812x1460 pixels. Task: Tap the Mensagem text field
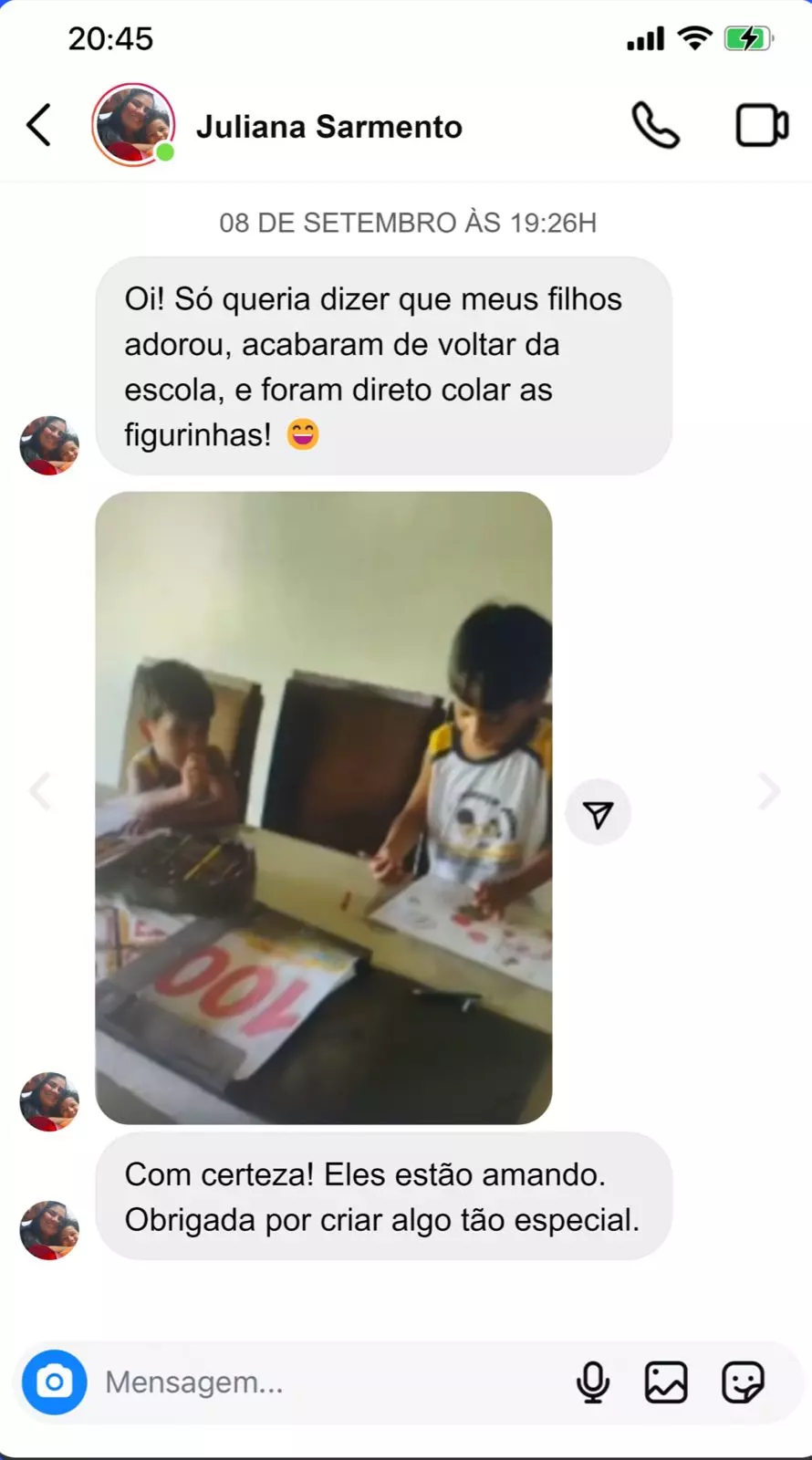click(328, 1382)
